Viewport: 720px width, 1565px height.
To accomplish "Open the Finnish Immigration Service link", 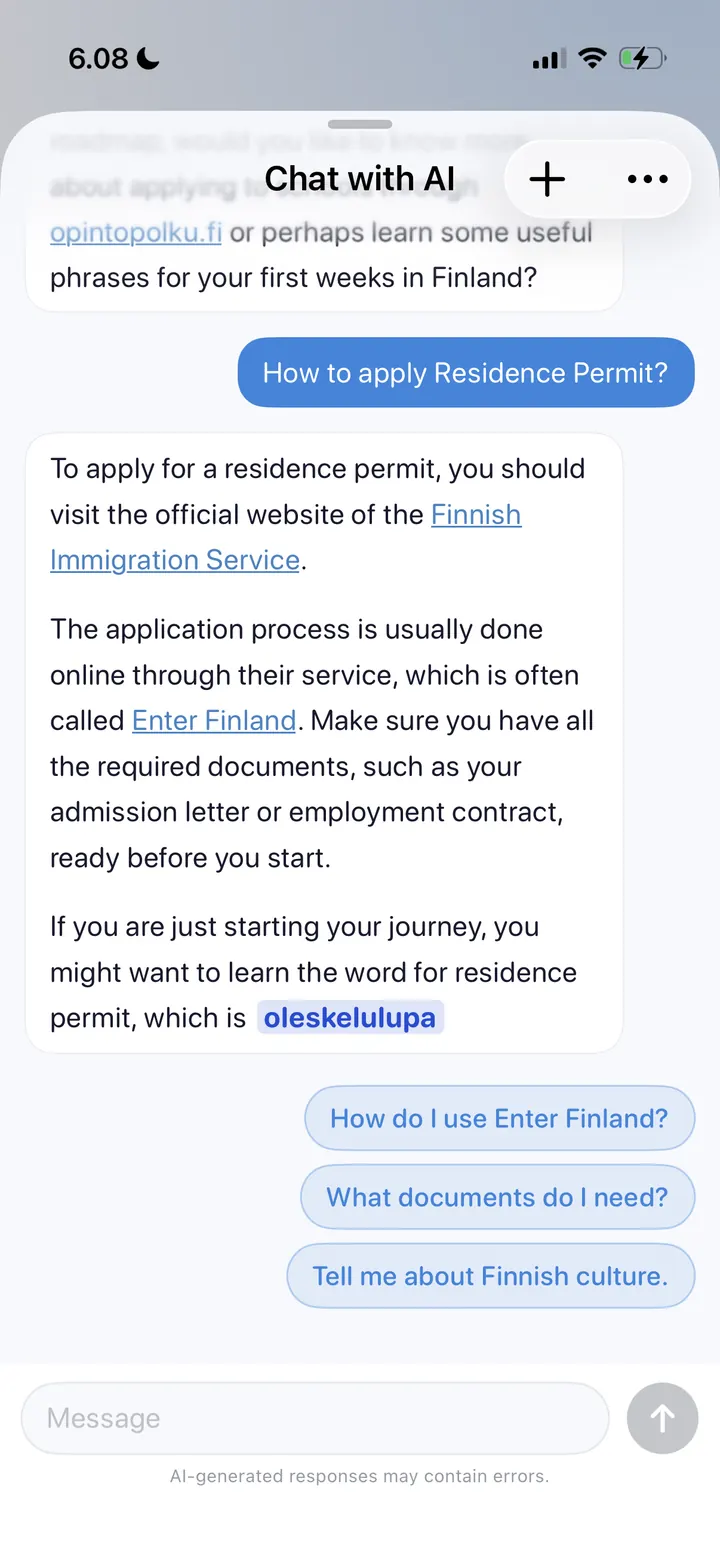I will (285, 537).
